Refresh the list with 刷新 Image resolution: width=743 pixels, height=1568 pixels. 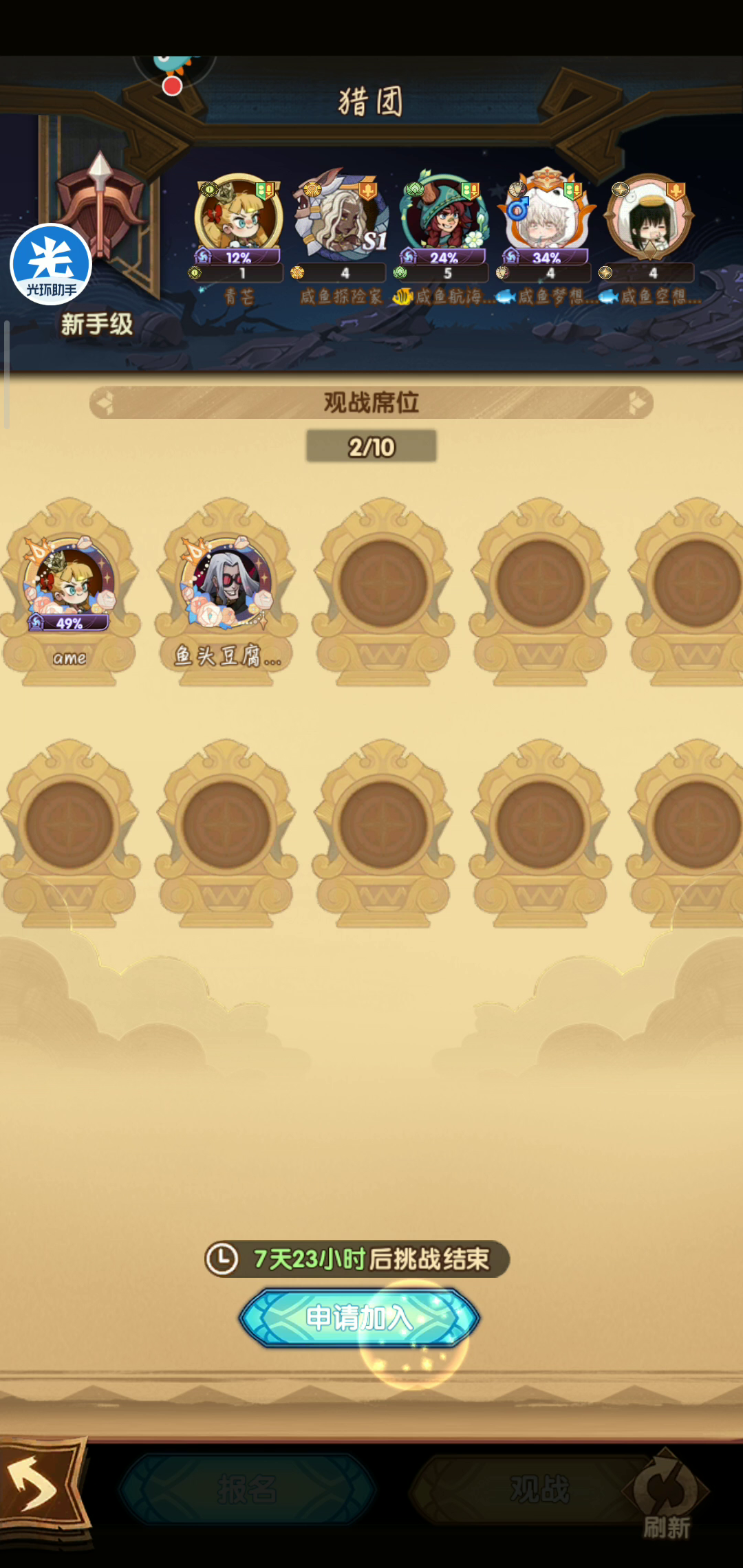tap(666, 1495)
